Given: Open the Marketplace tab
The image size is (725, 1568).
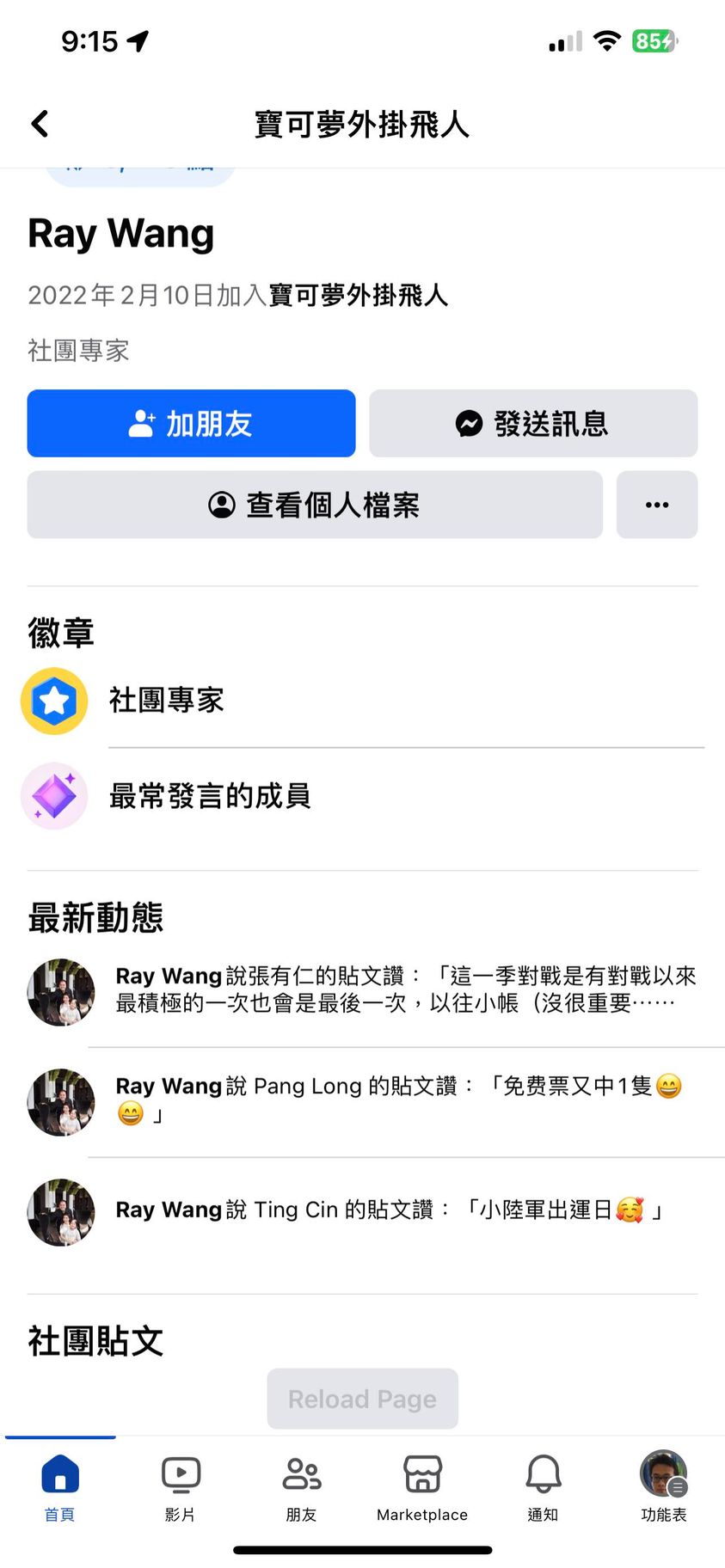Looking at the screenshot, I should coord(422,1488).
